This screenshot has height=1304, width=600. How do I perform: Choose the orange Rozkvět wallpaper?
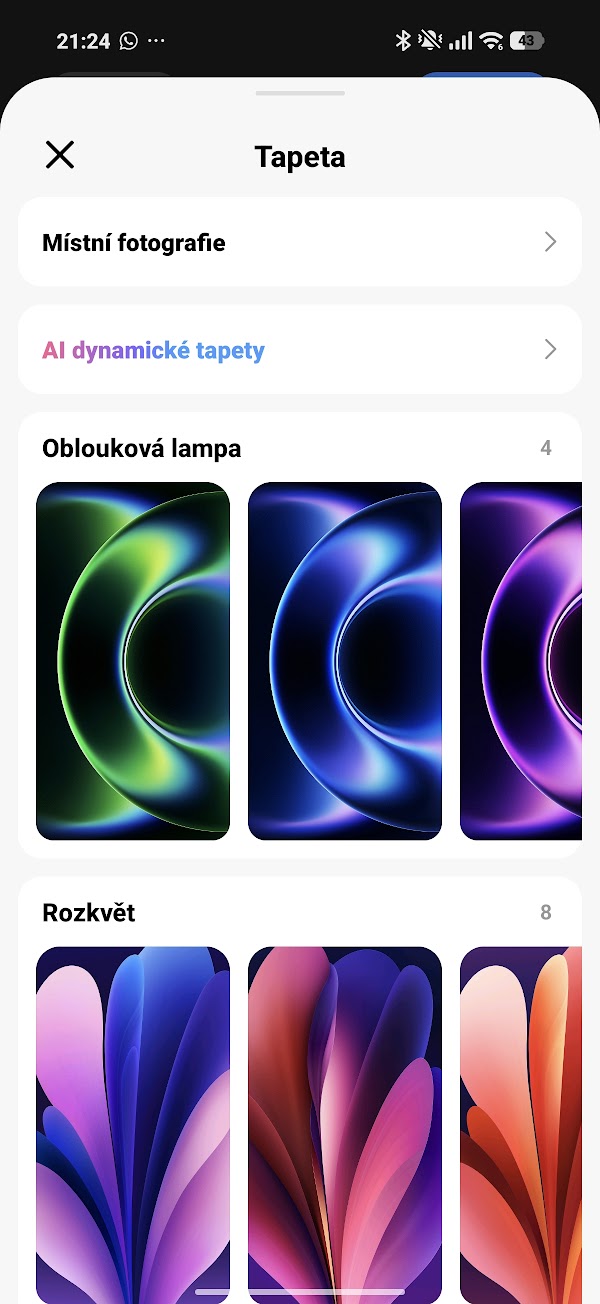pos(521,1120)
